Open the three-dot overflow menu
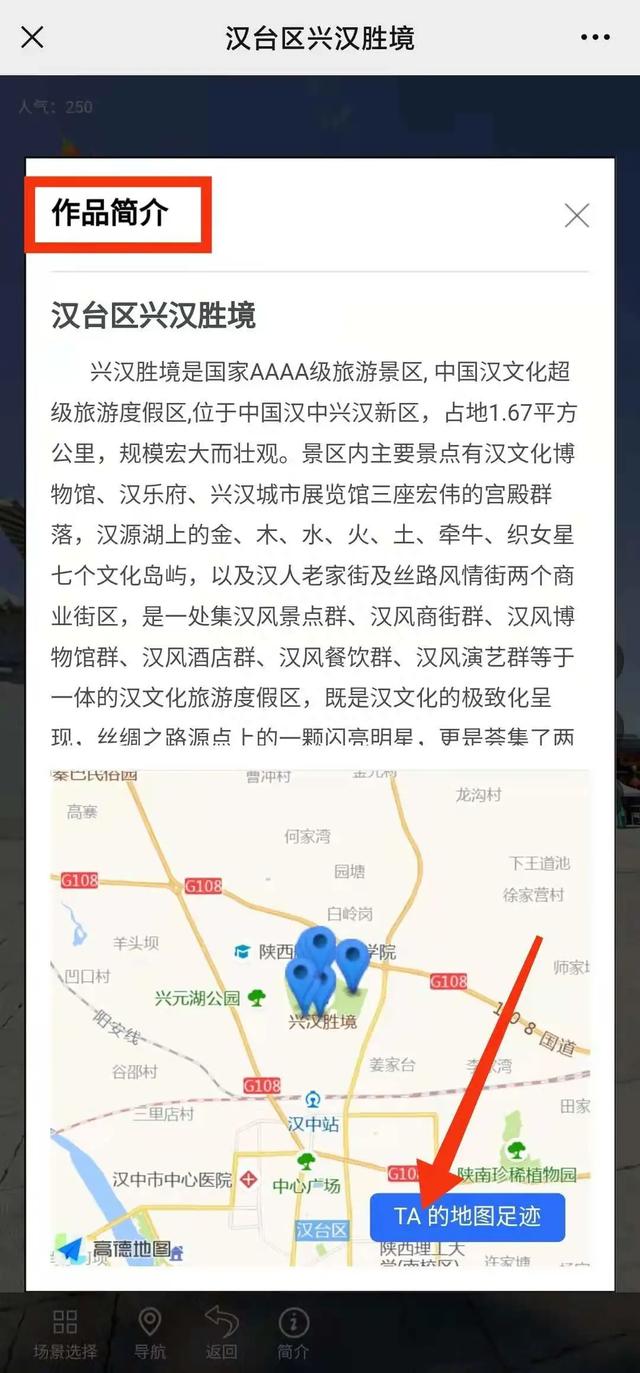Image resolution: width=640 pixels, height=1373 pixels. pyautogui.click(x=595, y=38)
